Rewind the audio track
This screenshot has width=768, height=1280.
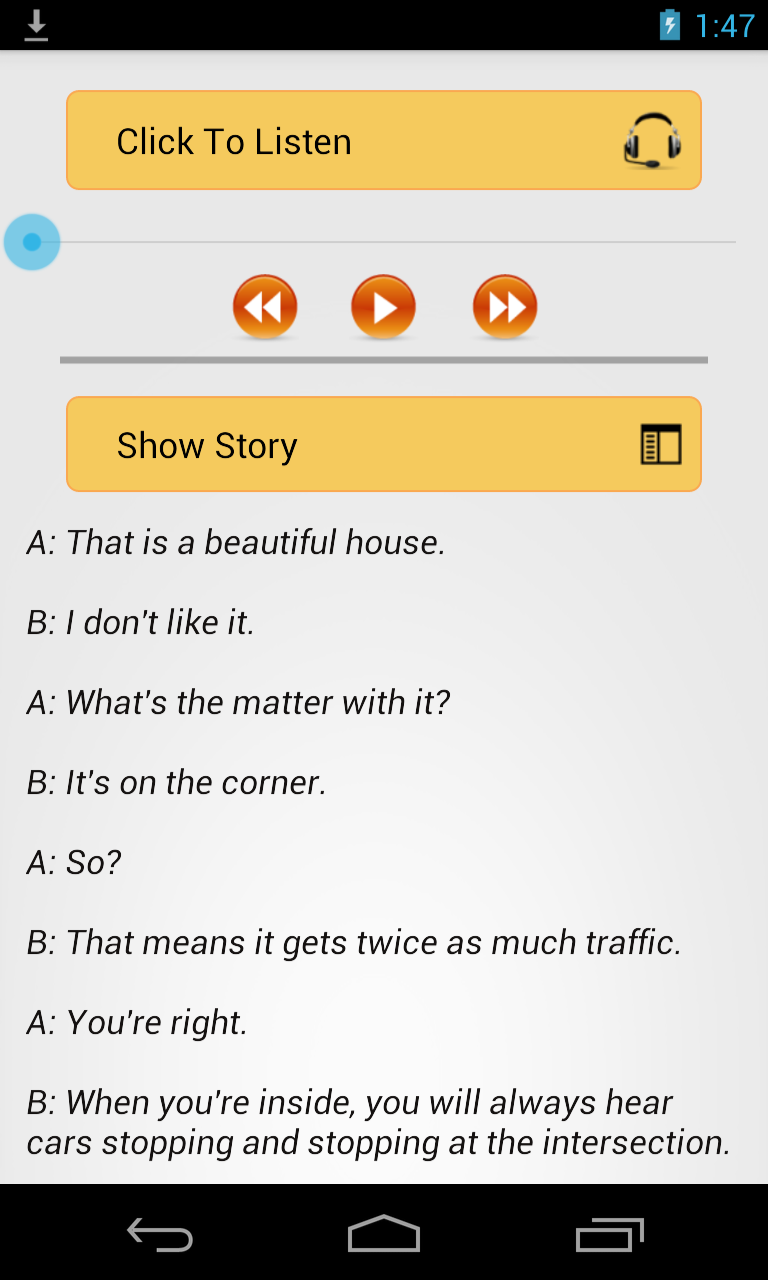pos(265,307)
